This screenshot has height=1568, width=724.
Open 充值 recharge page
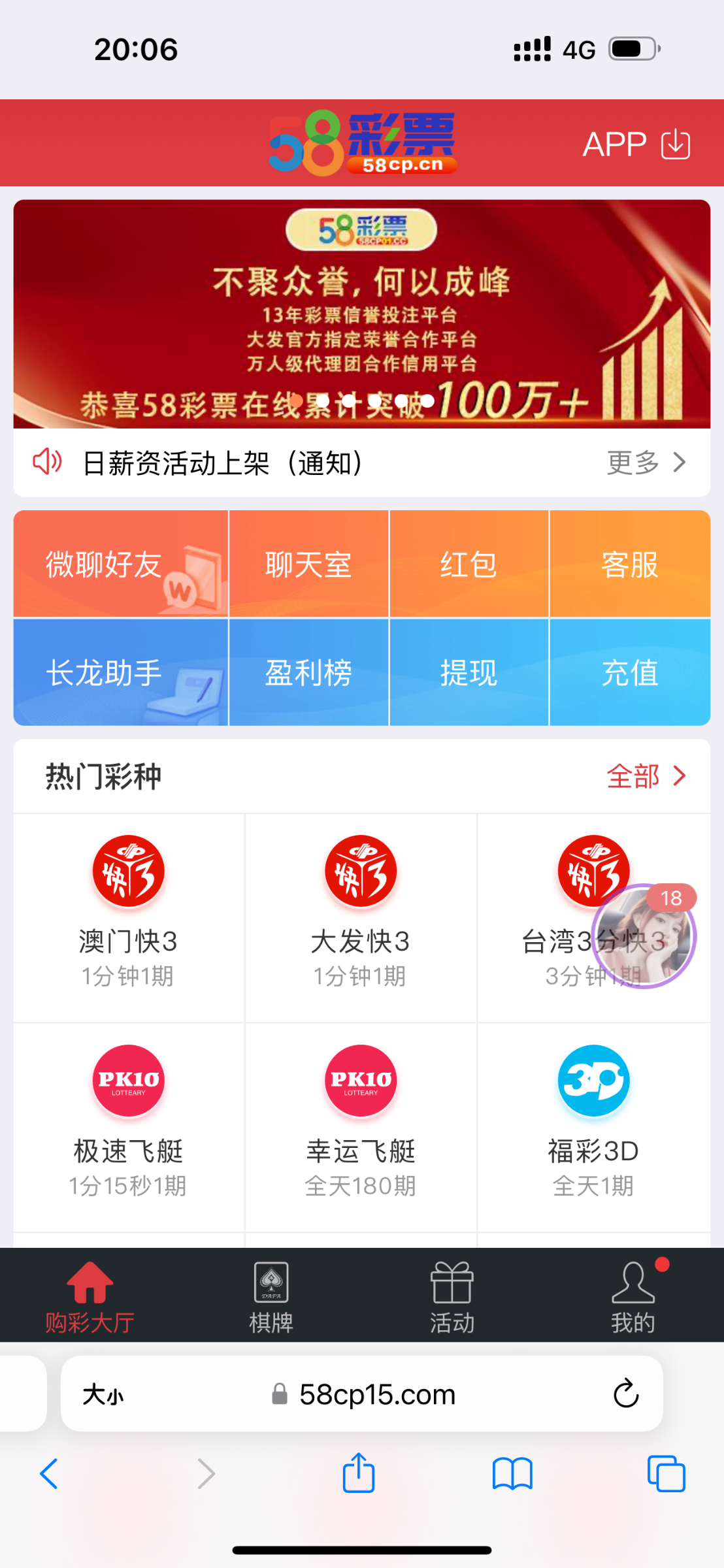(629, 673)
